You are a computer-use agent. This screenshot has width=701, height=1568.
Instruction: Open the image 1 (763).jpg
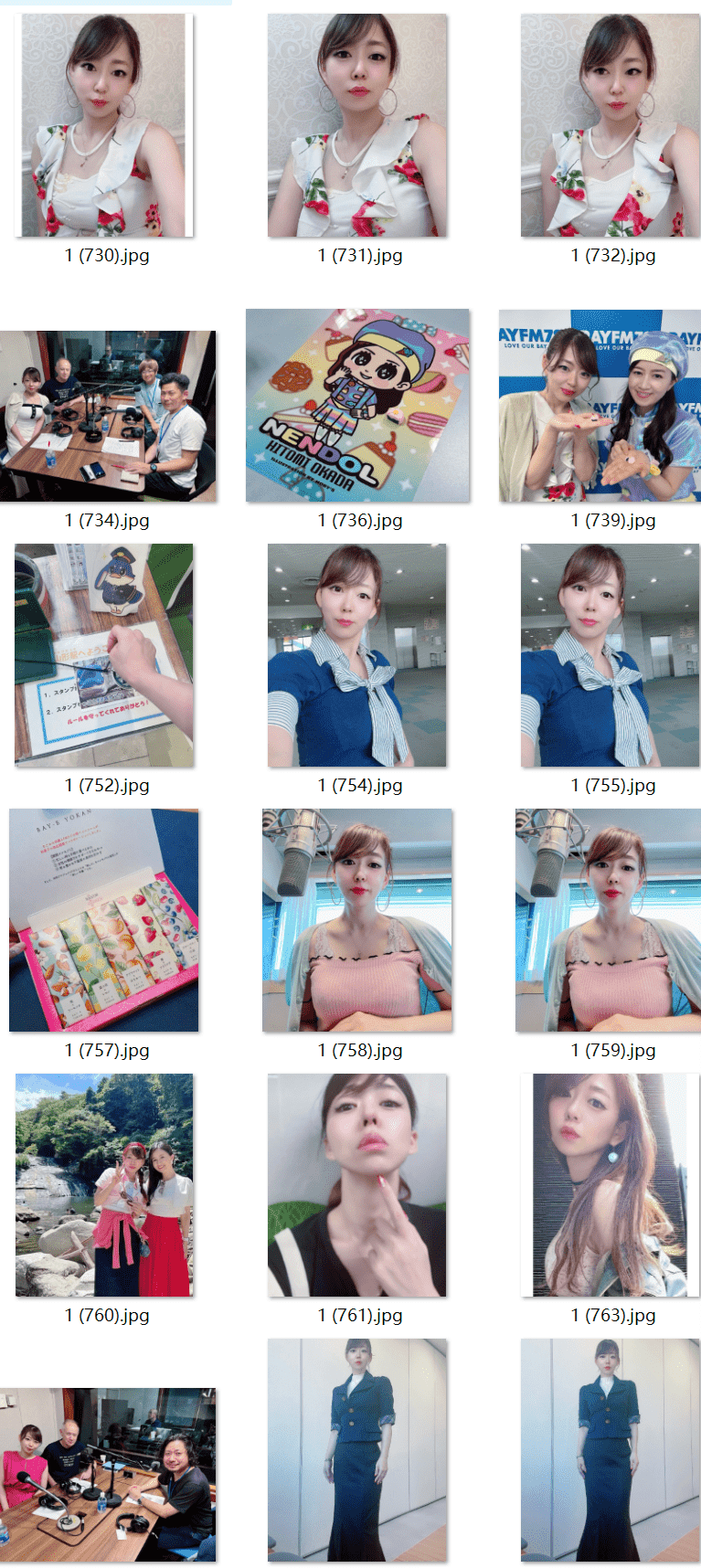click(x=611, y=1185)
